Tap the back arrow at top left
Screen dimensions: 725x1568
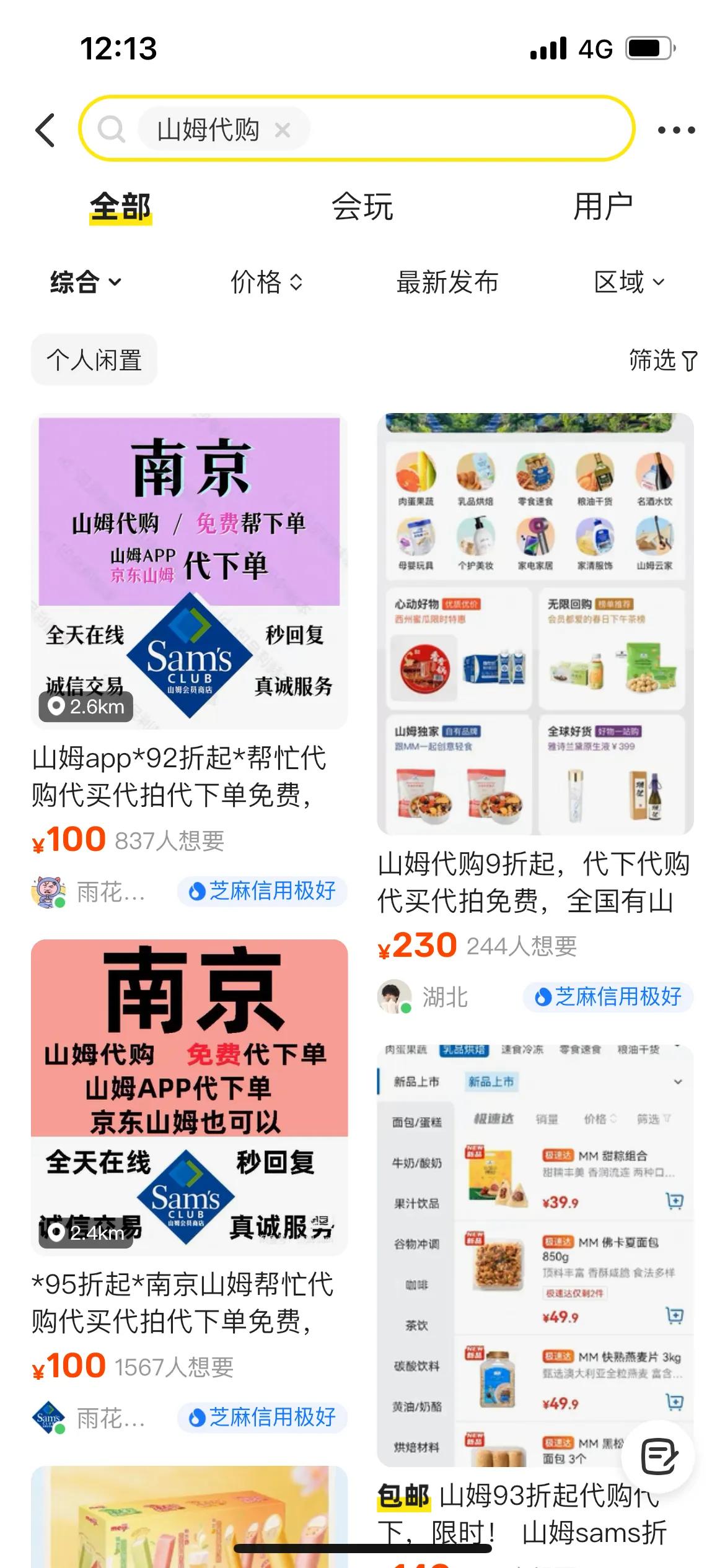click(x=45, y=131)
